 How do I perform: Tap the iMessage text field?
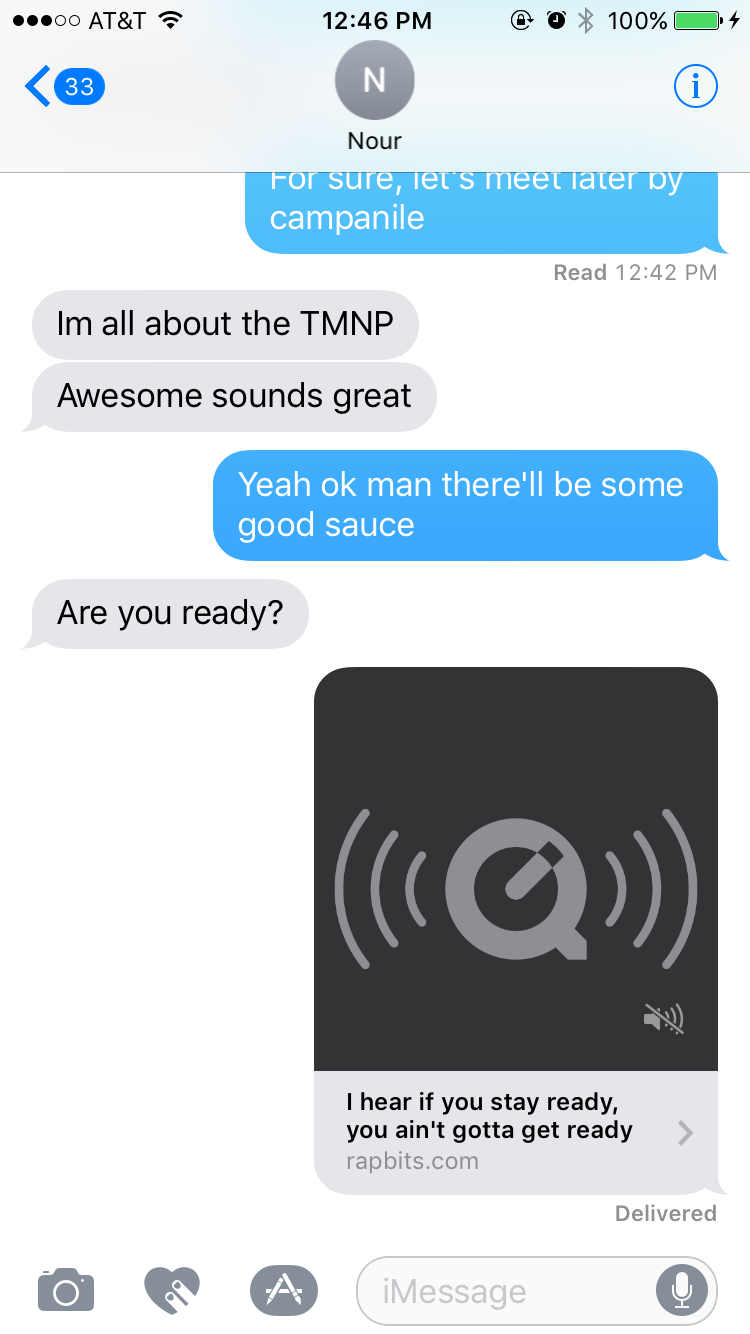(500, 1291)
